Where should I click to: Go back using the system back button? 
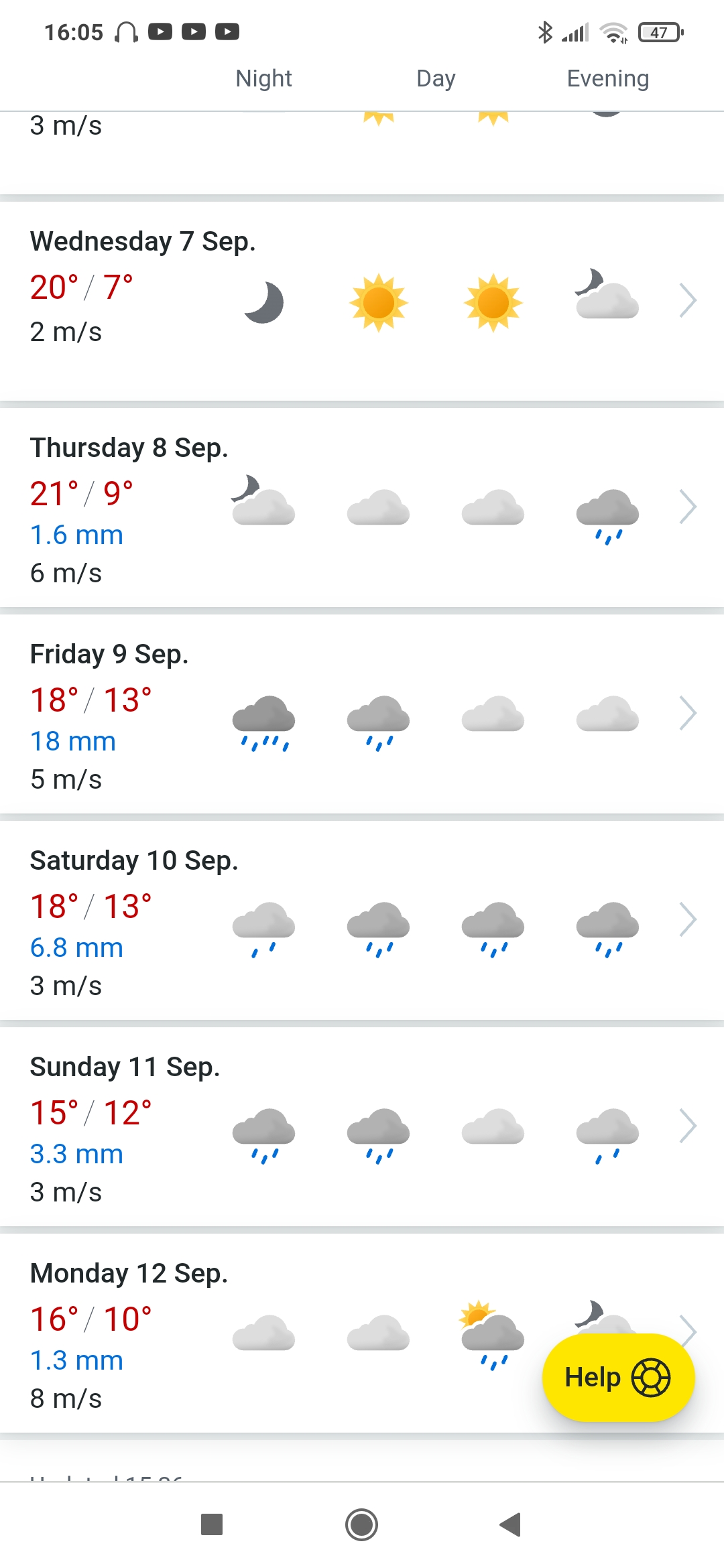(511, 1524)
